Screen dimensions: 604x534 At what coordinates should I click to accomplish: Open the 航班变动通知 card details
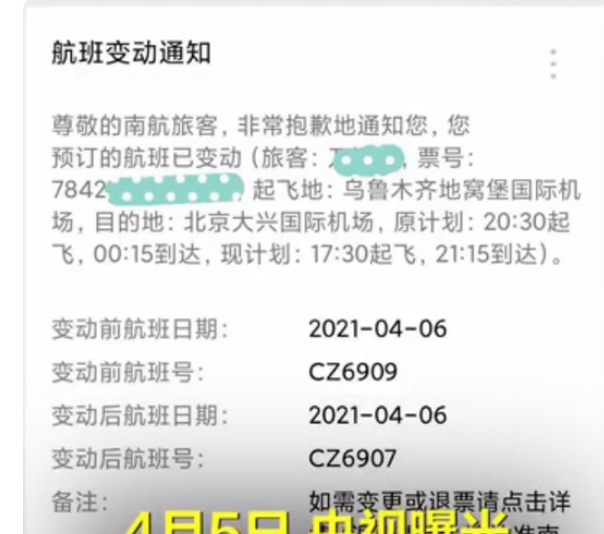pos(131,54)
